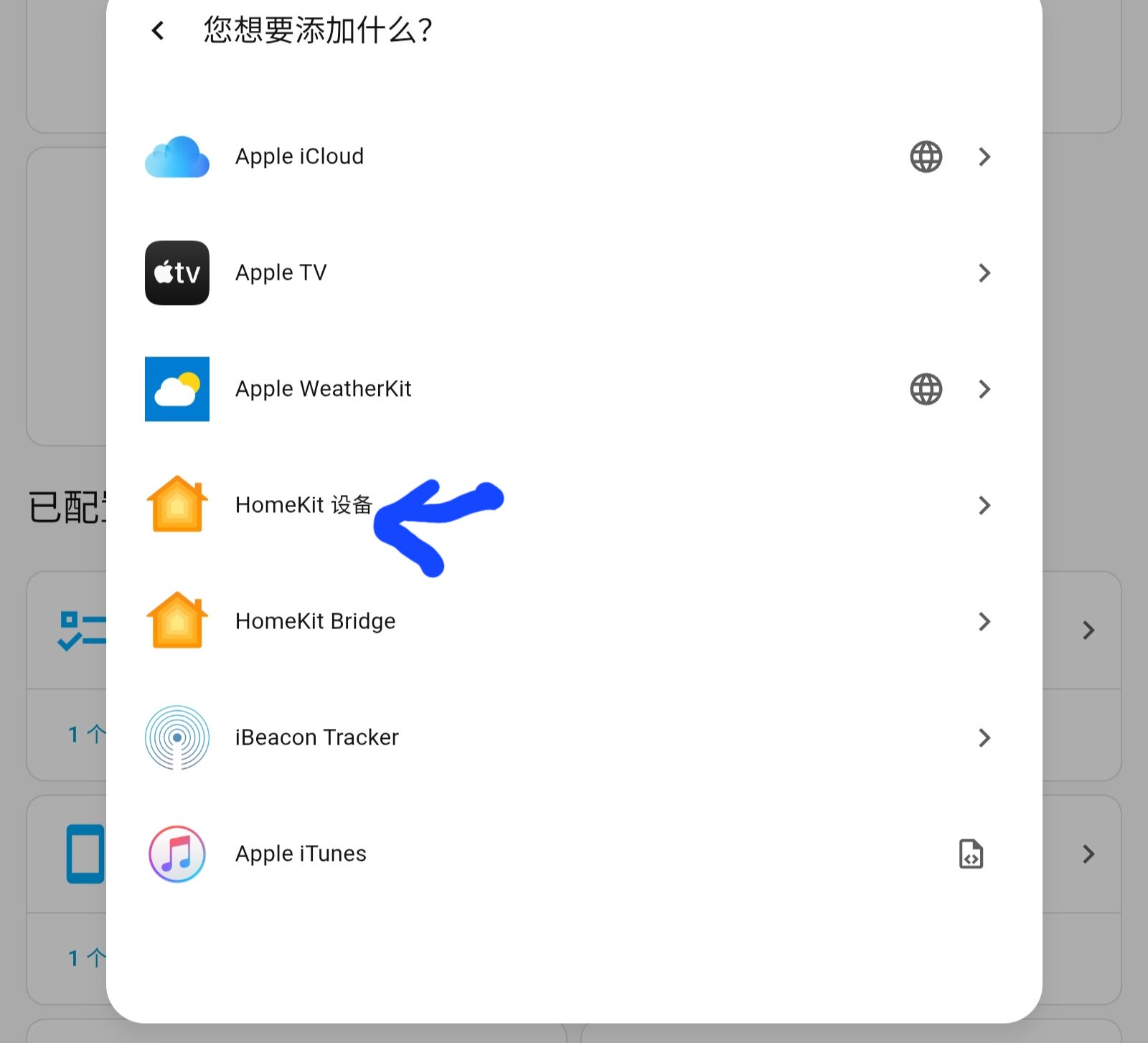
Task: Add a HomeKit 设备 integration
Action: 303,505
